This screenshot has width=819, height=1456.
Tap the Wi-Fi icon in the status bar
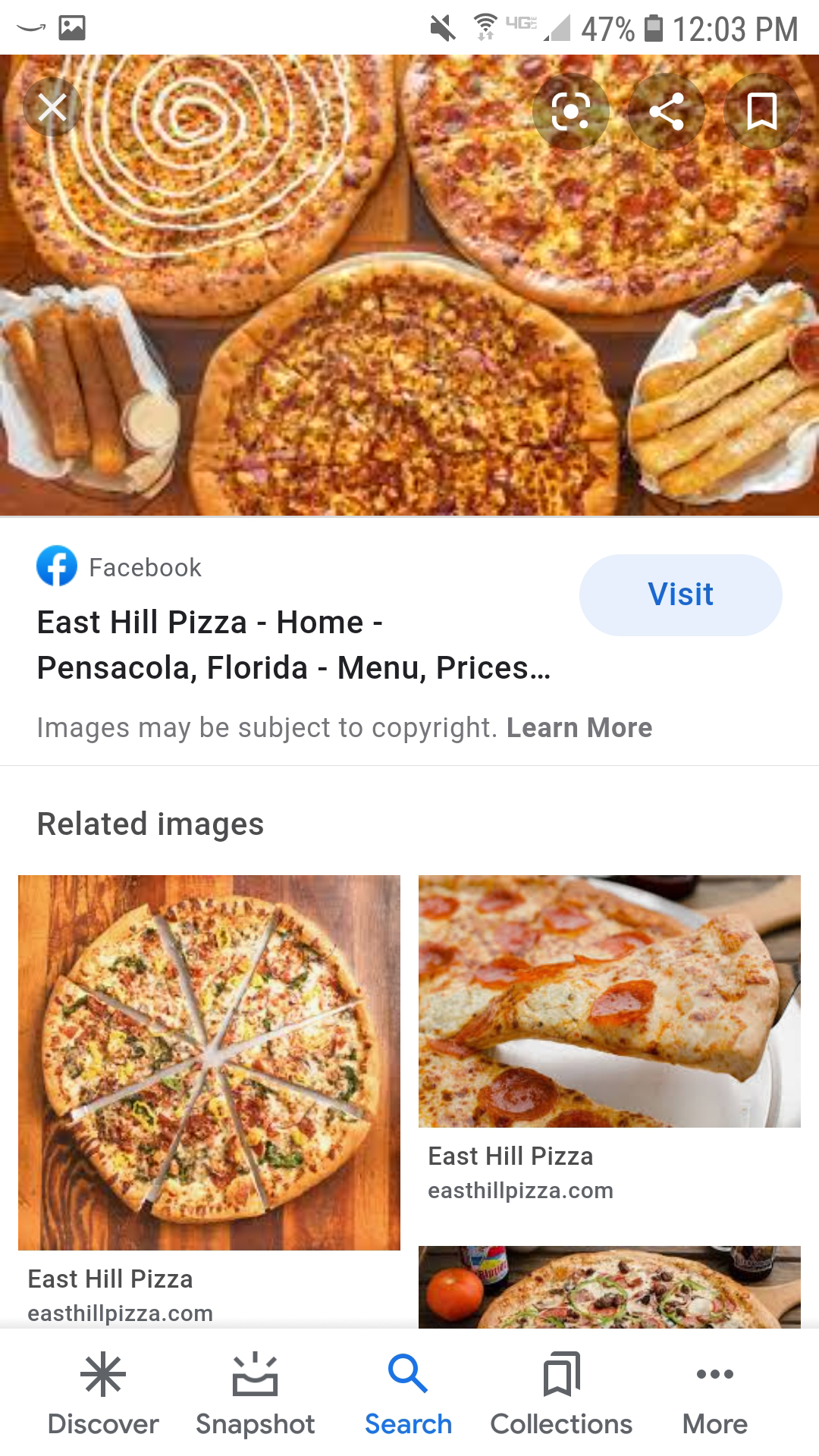[x=485, y=25]
